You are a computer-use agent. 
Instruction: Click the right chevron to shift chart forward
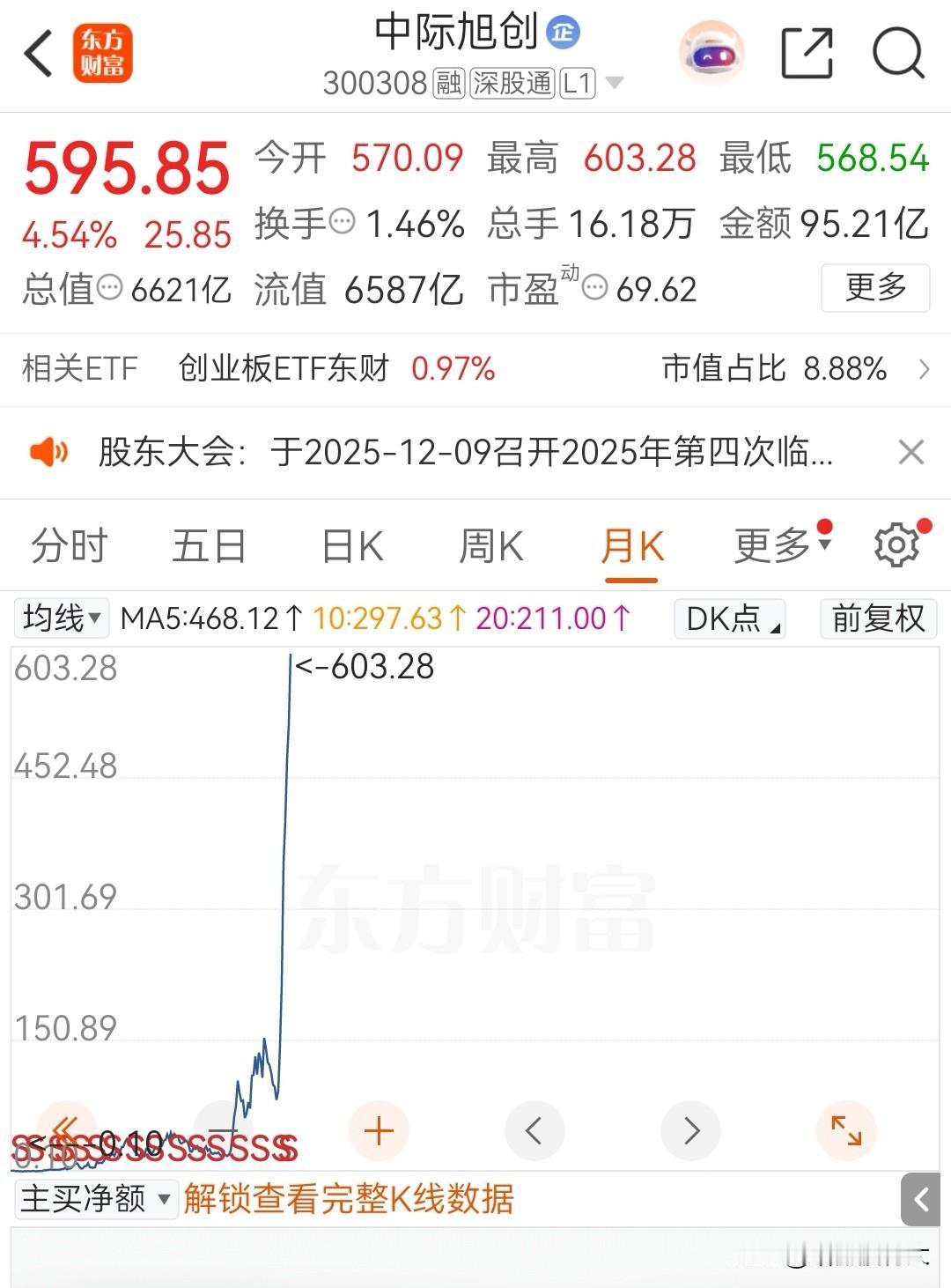pos(690,1130)
